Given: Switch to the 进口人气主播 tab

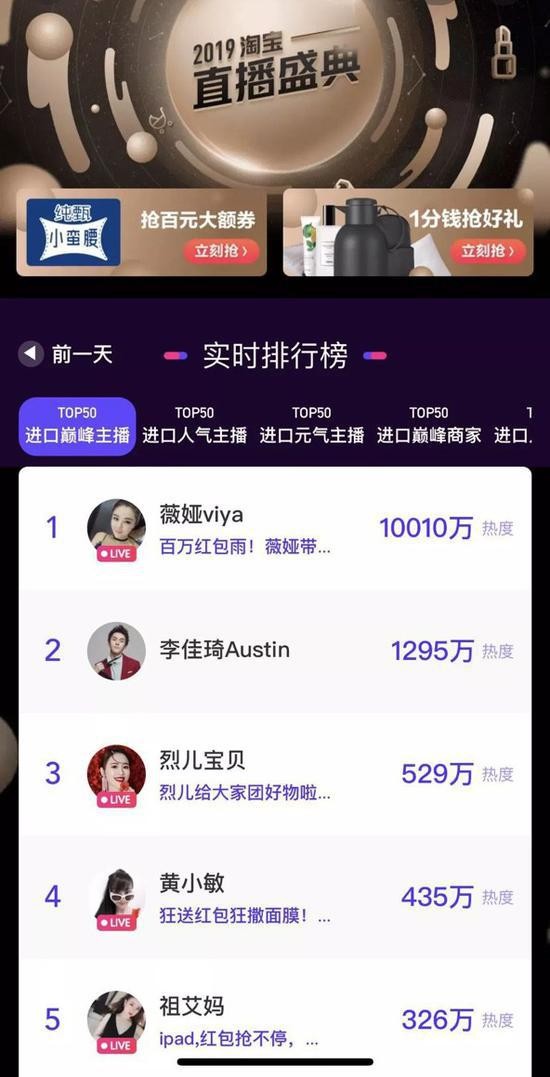Looking at the screenshot, I should click(194, 426).
